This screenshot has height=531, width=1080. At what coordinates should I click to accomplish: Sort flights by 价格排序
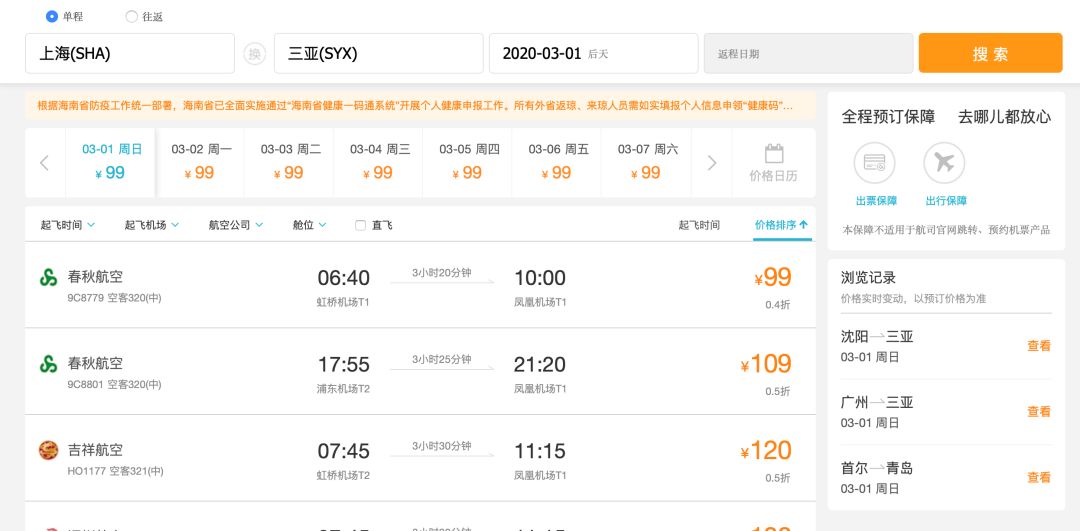tap(781, 225)
